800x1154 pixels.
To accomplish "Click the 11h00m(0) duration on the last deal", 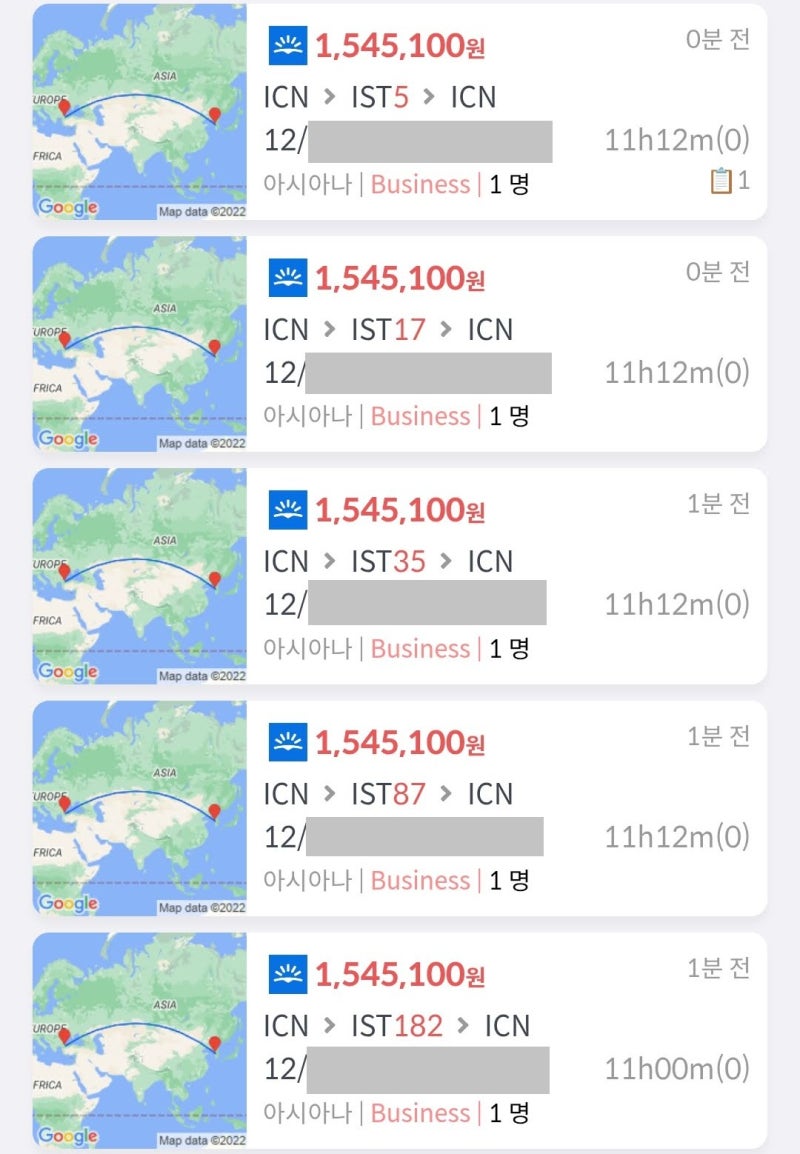I will coord(675,1068).
